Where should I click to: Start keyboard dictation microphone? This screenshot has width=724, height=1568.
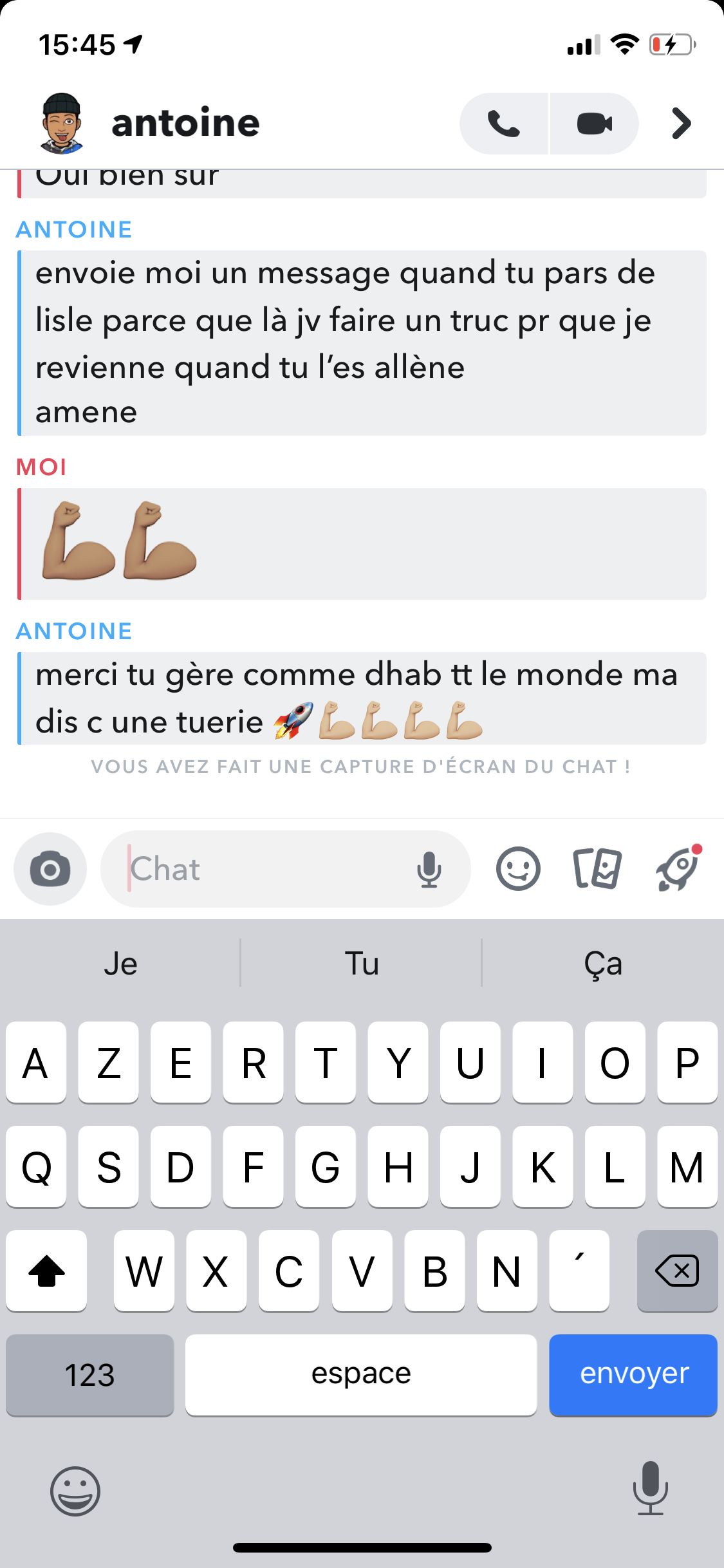(x=650, y=1488)
